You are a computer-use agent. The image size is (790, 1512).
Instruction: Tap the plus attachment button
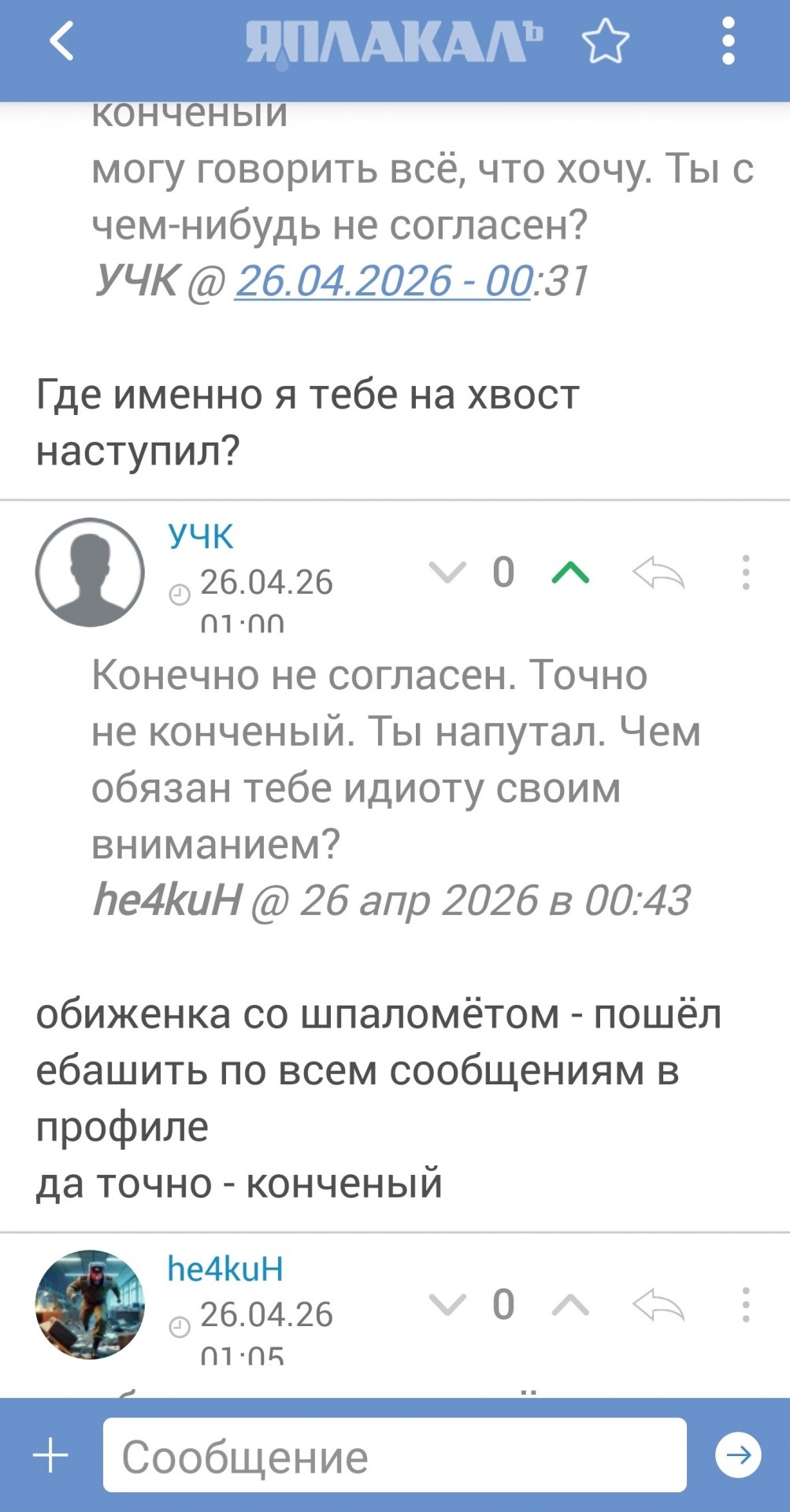[50, 1455]
